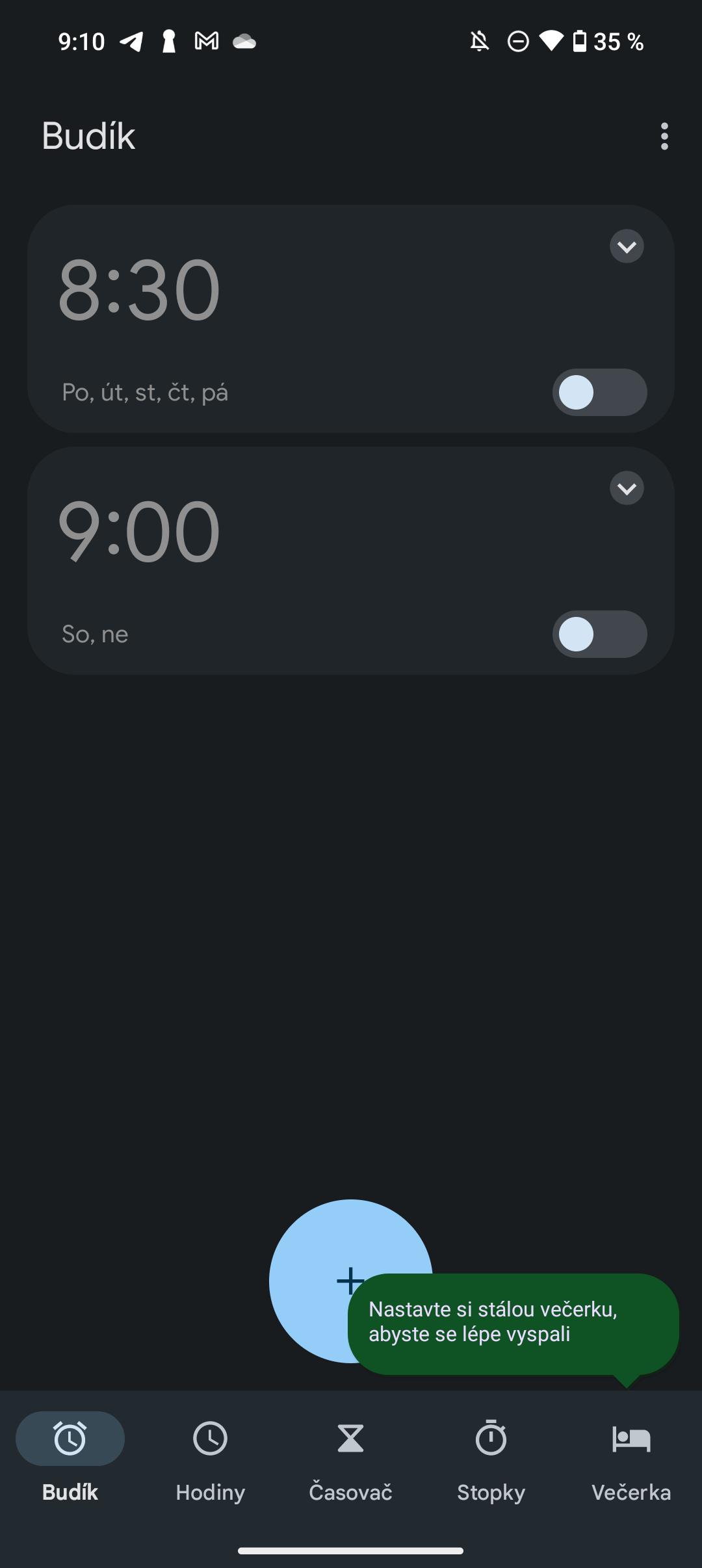
Task: Tap the Wi-Fi status bar icon
Action: (552, 41)
